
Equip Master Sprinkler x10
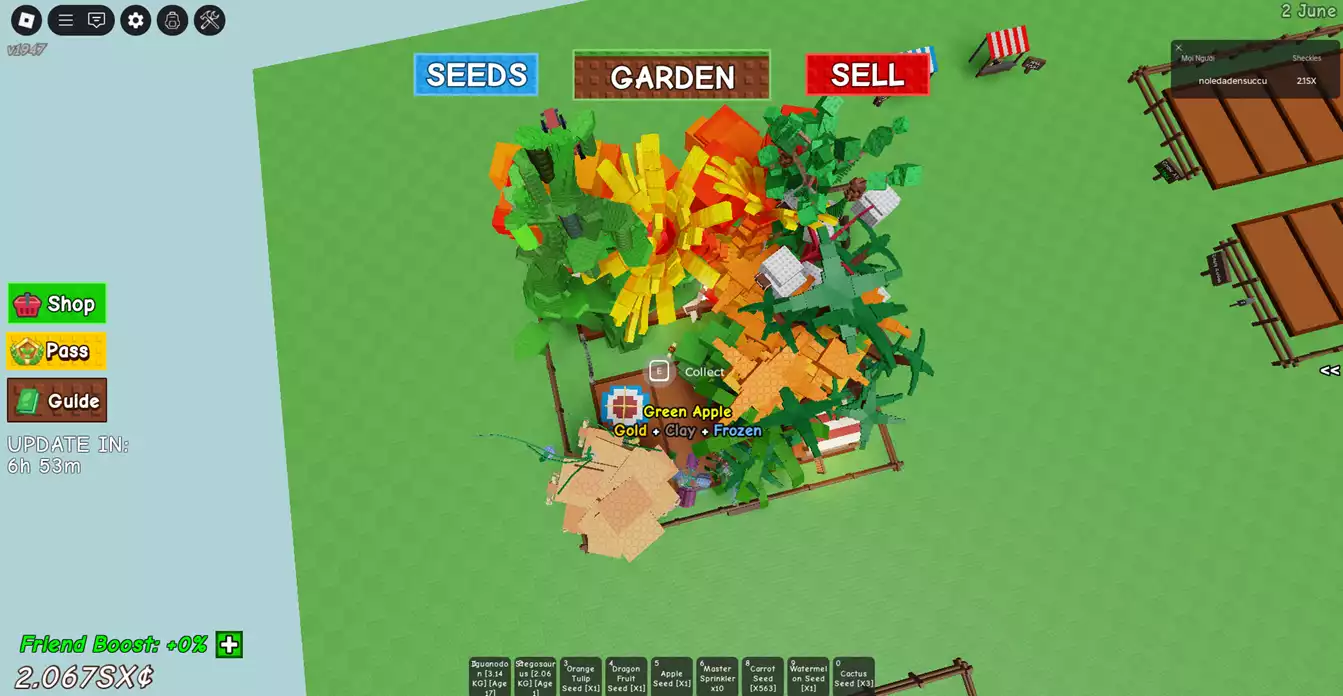pyautogui.click(x=717, y=677)
